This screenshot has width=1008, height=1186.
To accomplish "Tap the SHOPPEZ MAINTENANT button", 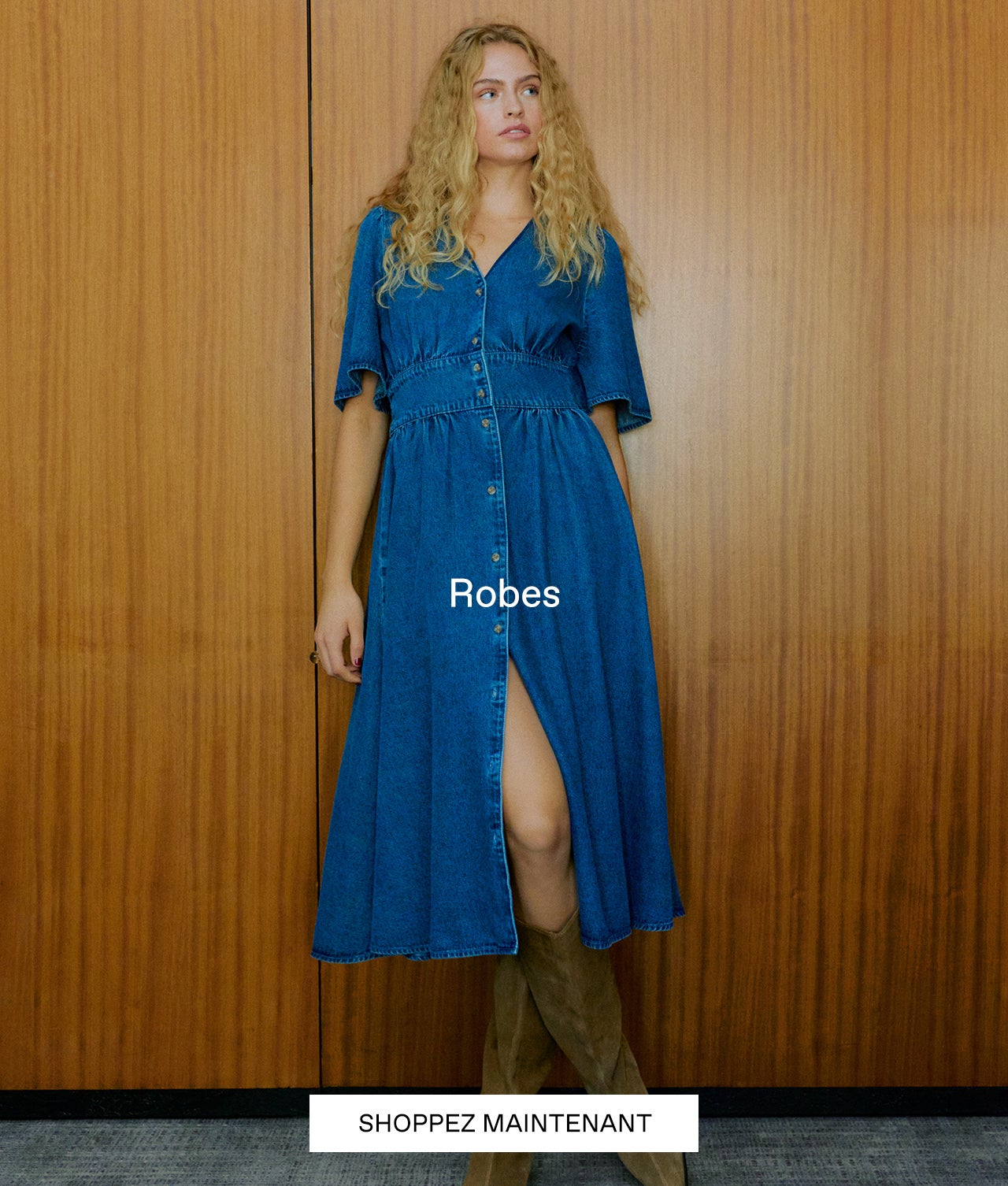I will [x=504, y=1123].
